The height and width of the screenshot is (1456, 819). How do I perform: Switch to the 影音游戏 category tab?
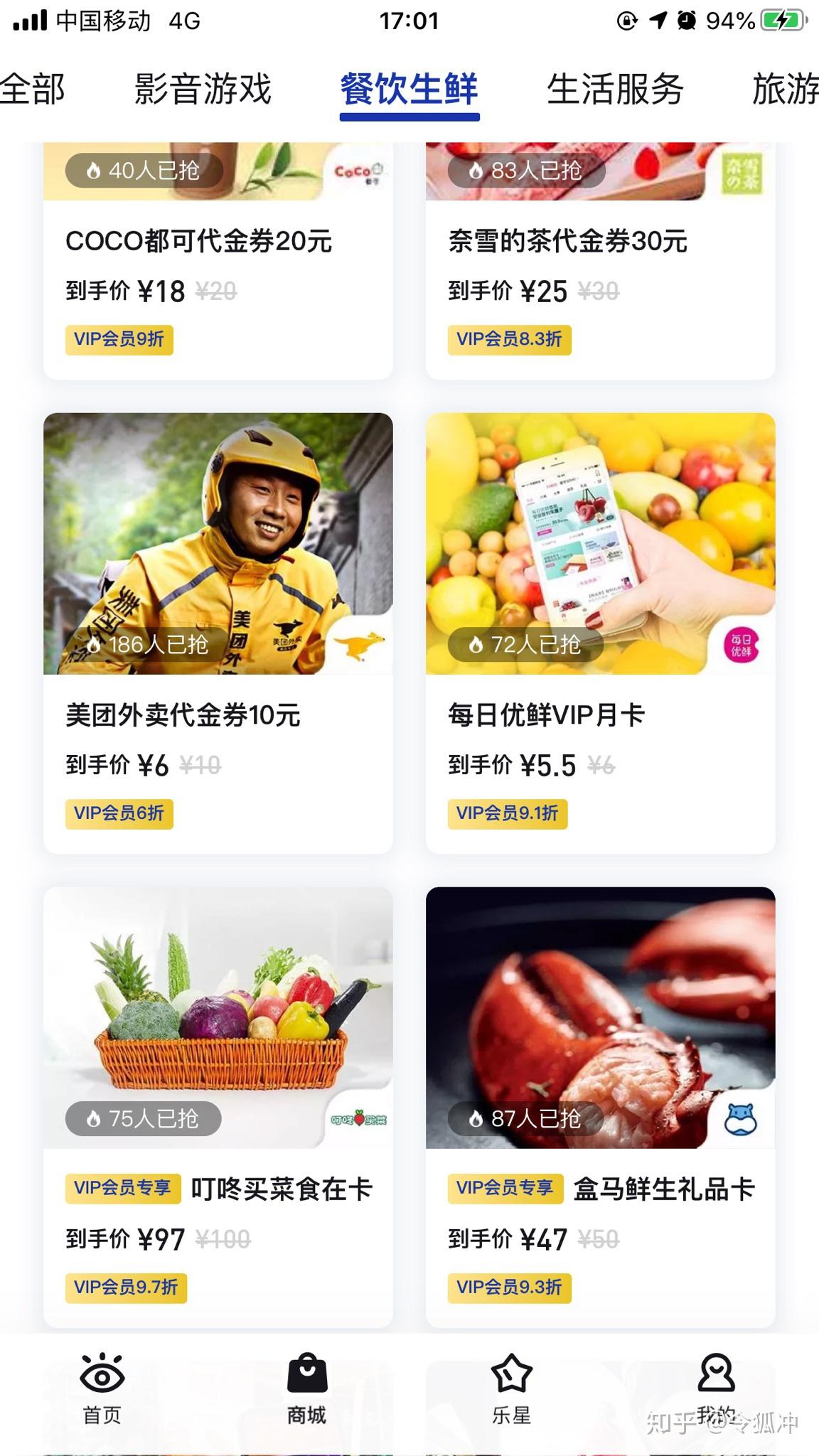pyautogui.click(x=203, y=90)
